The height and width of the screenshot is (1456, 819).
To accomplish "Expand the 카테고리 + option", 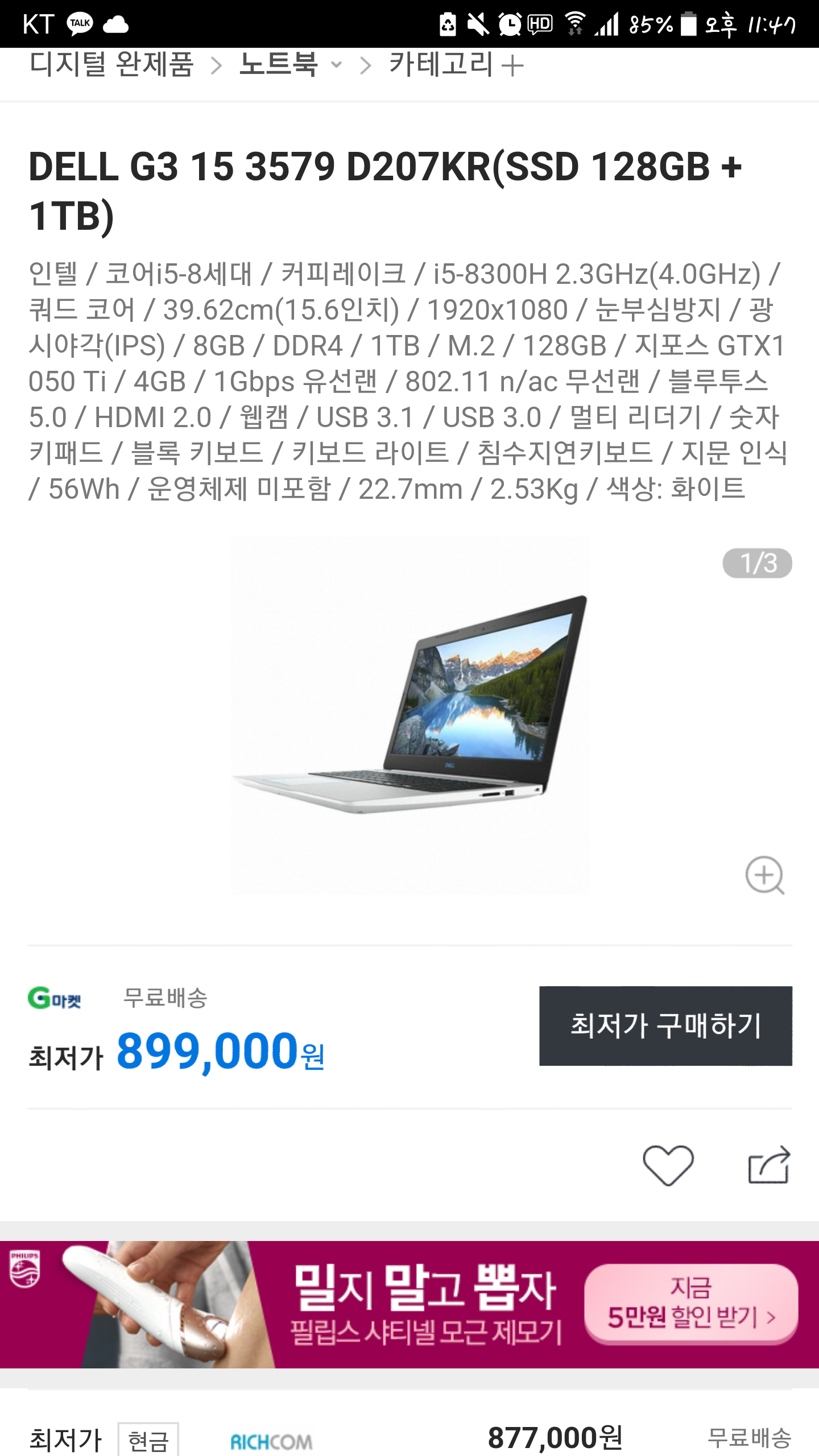I will coord(456,64).
